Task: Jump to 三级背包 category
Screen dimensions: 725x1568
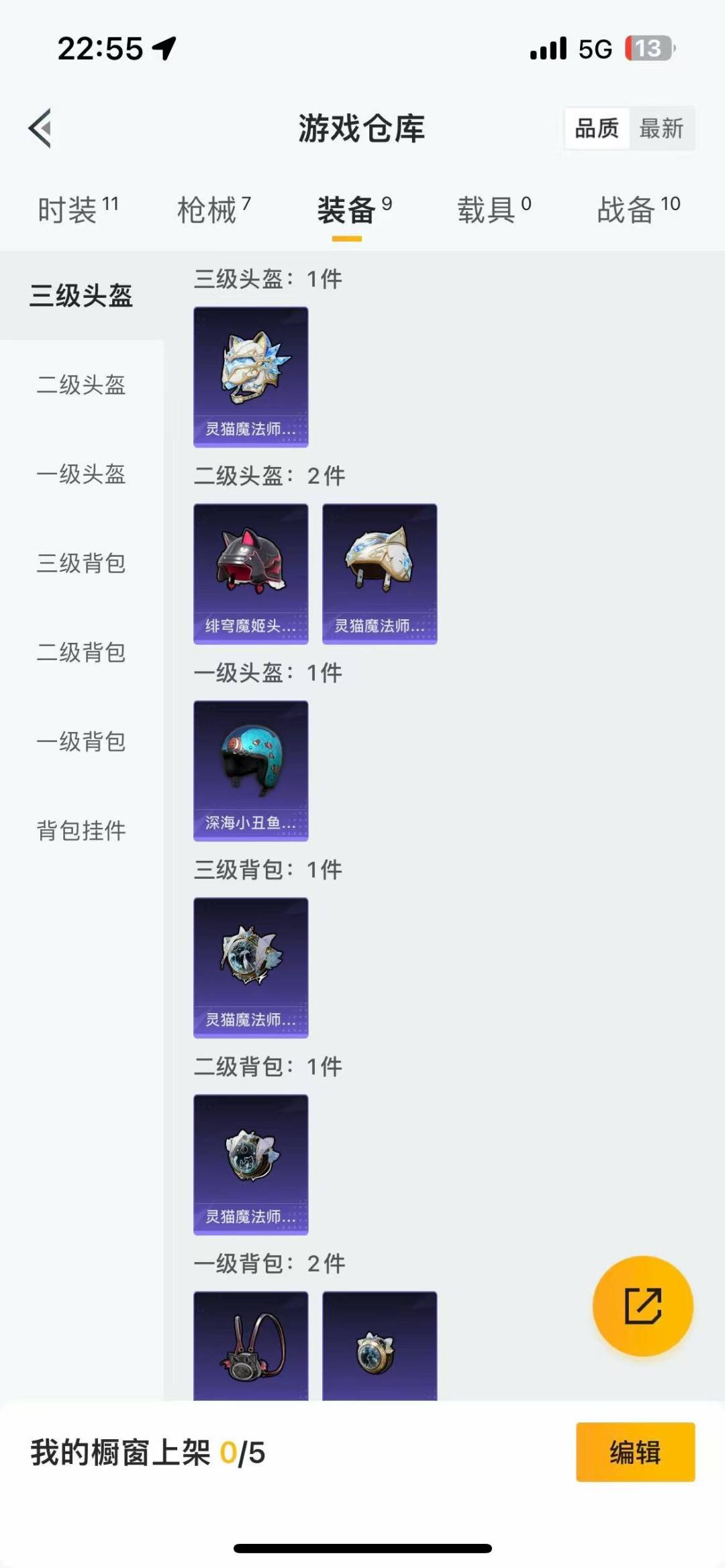Action: coord(81,564)
